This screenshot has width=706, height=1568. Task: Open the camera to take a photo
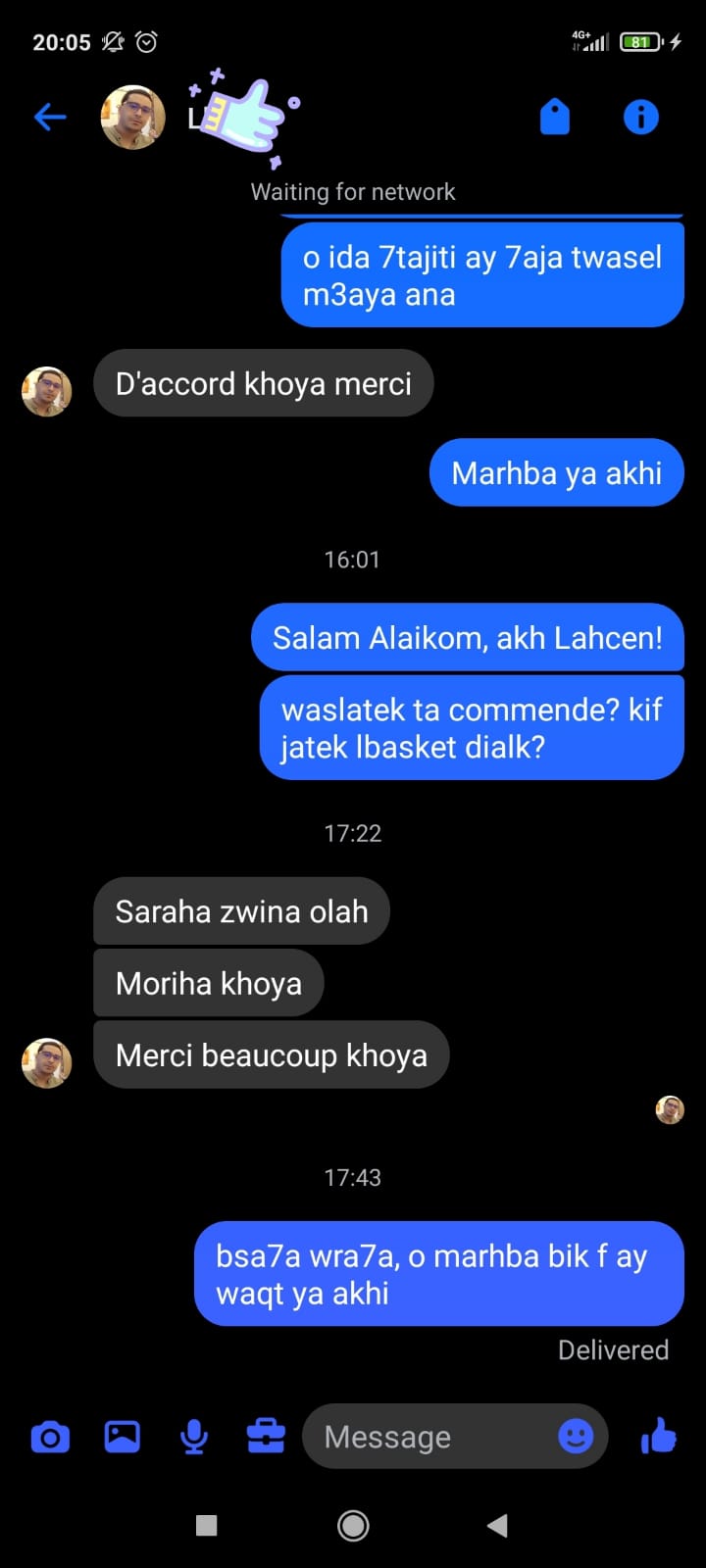point(50,1437)
